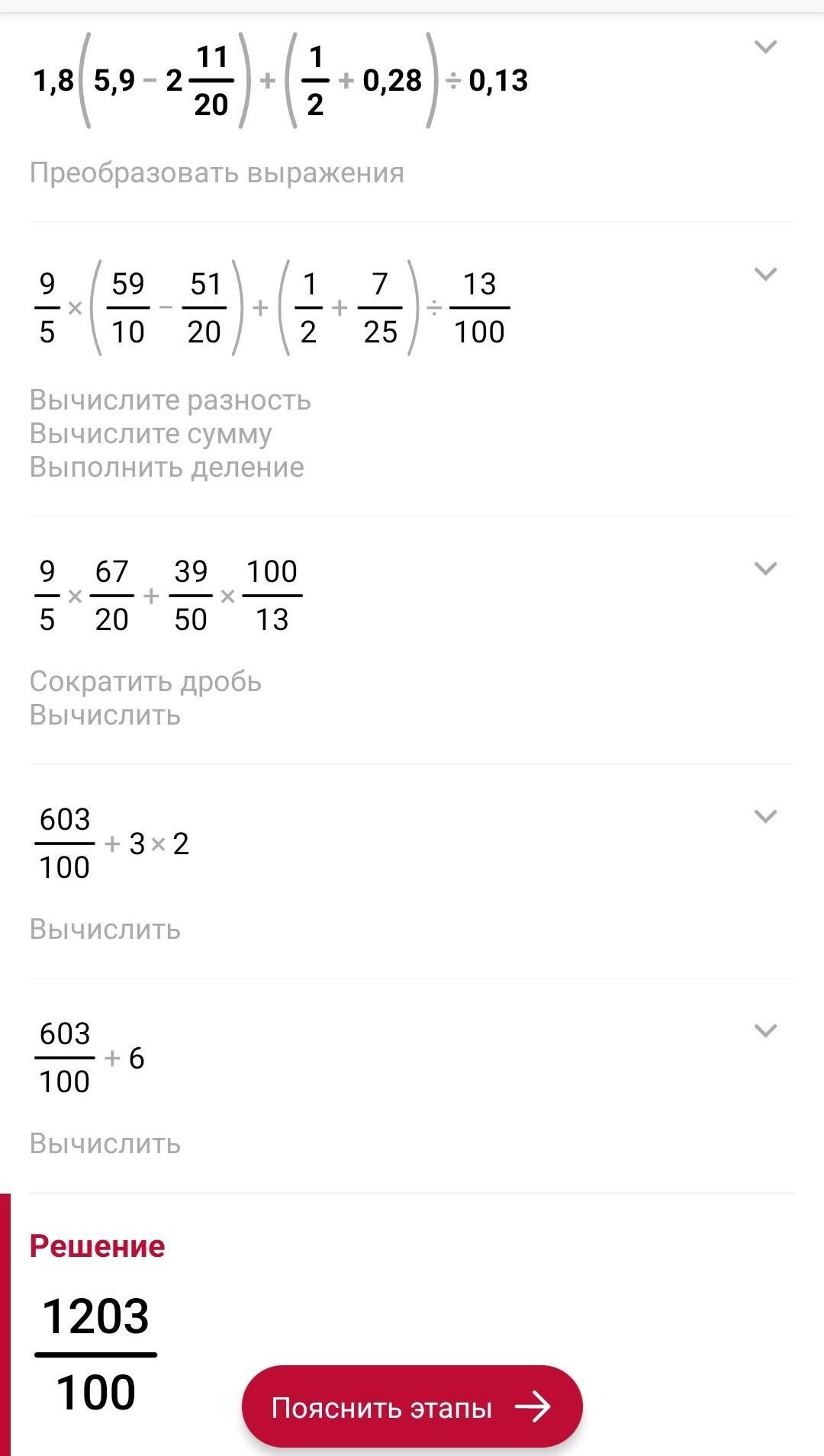Expand the step showing 603/100 + 3×2
Screen dimensions: 824x1456
765,817
